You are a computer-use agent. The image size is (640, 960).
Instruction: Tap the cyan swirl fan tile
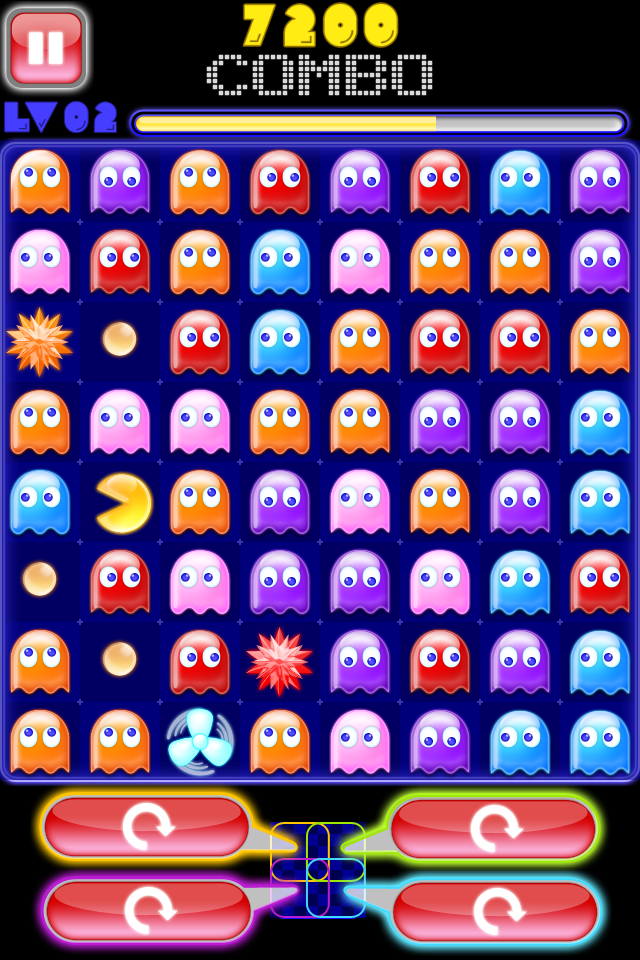pos(200,741)
